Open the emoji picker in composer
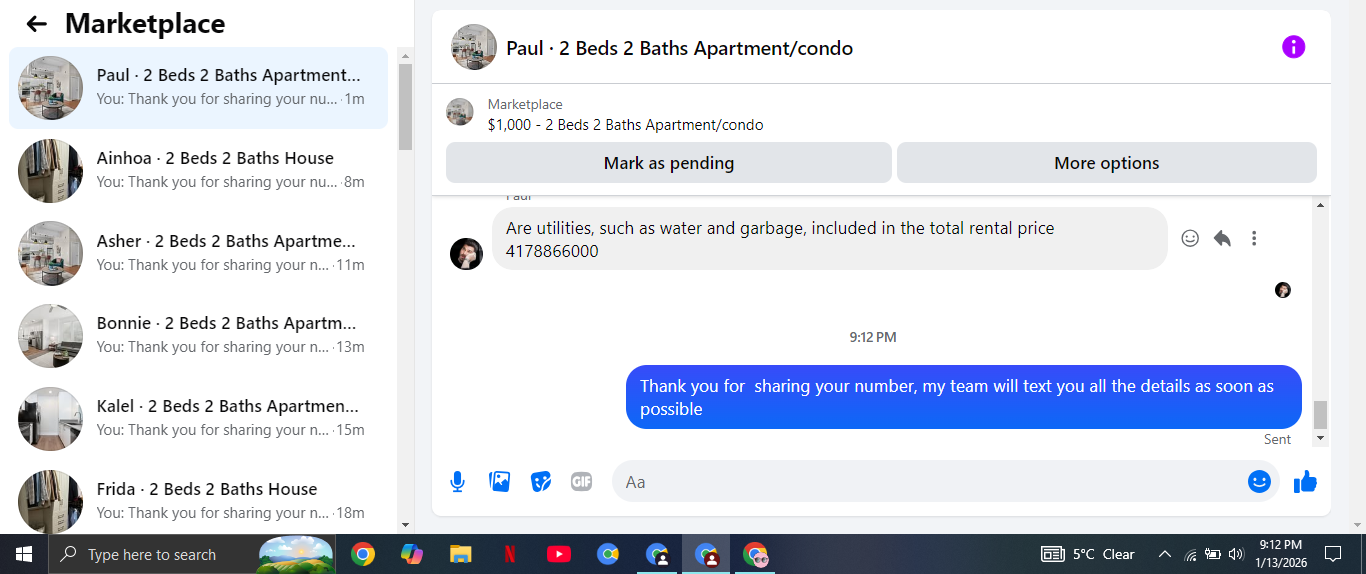This screenshot has width=1366, height=574. coord(1259,482)
